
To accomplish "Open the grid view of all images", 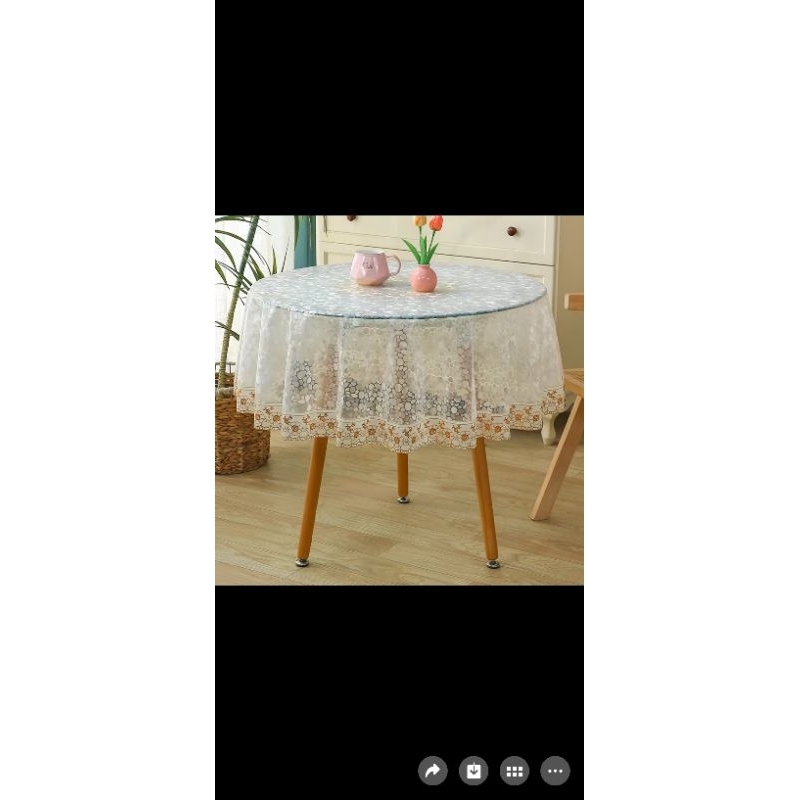I will pyautogui.click(x=514, y=770).
